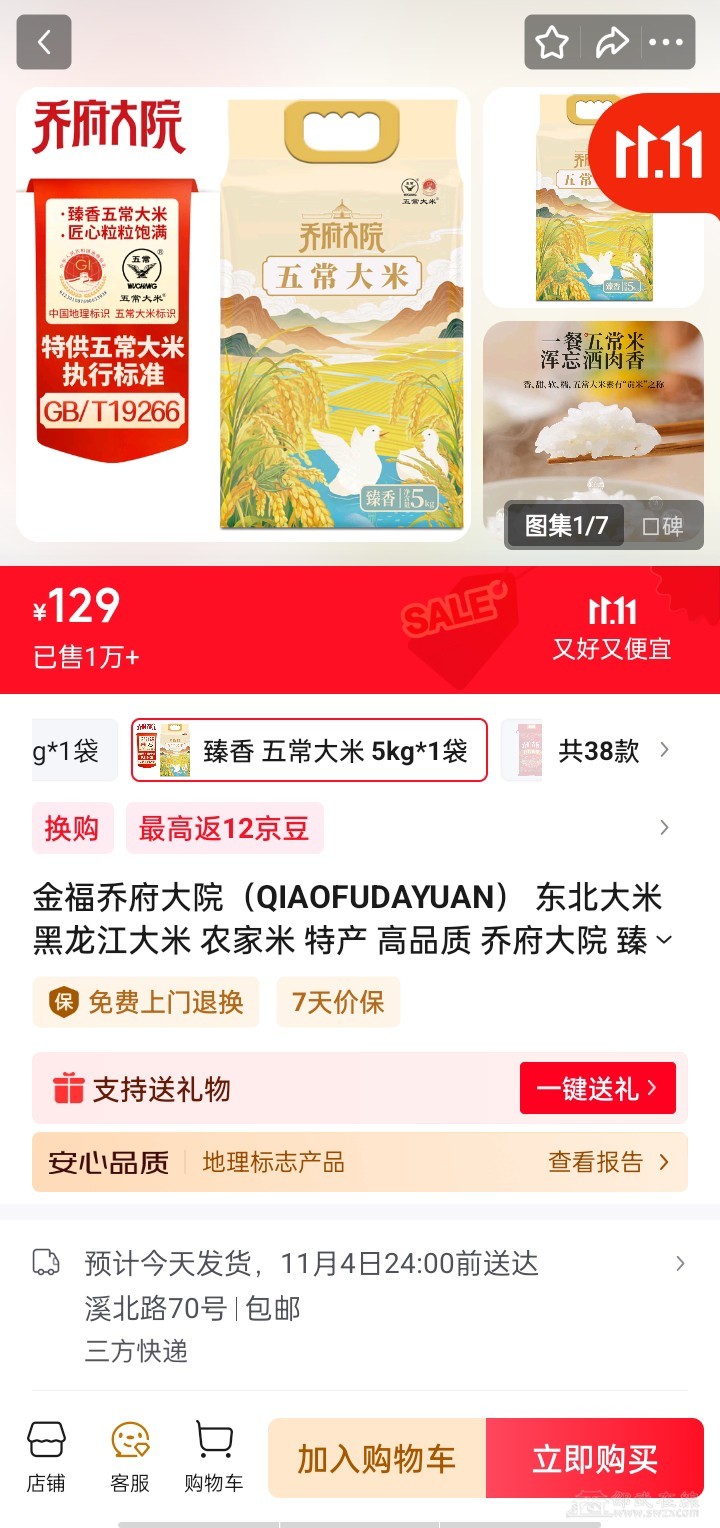Open 查看报告 quality report
This screenshot has width=720, height=1528.
tap(608, 1162)
